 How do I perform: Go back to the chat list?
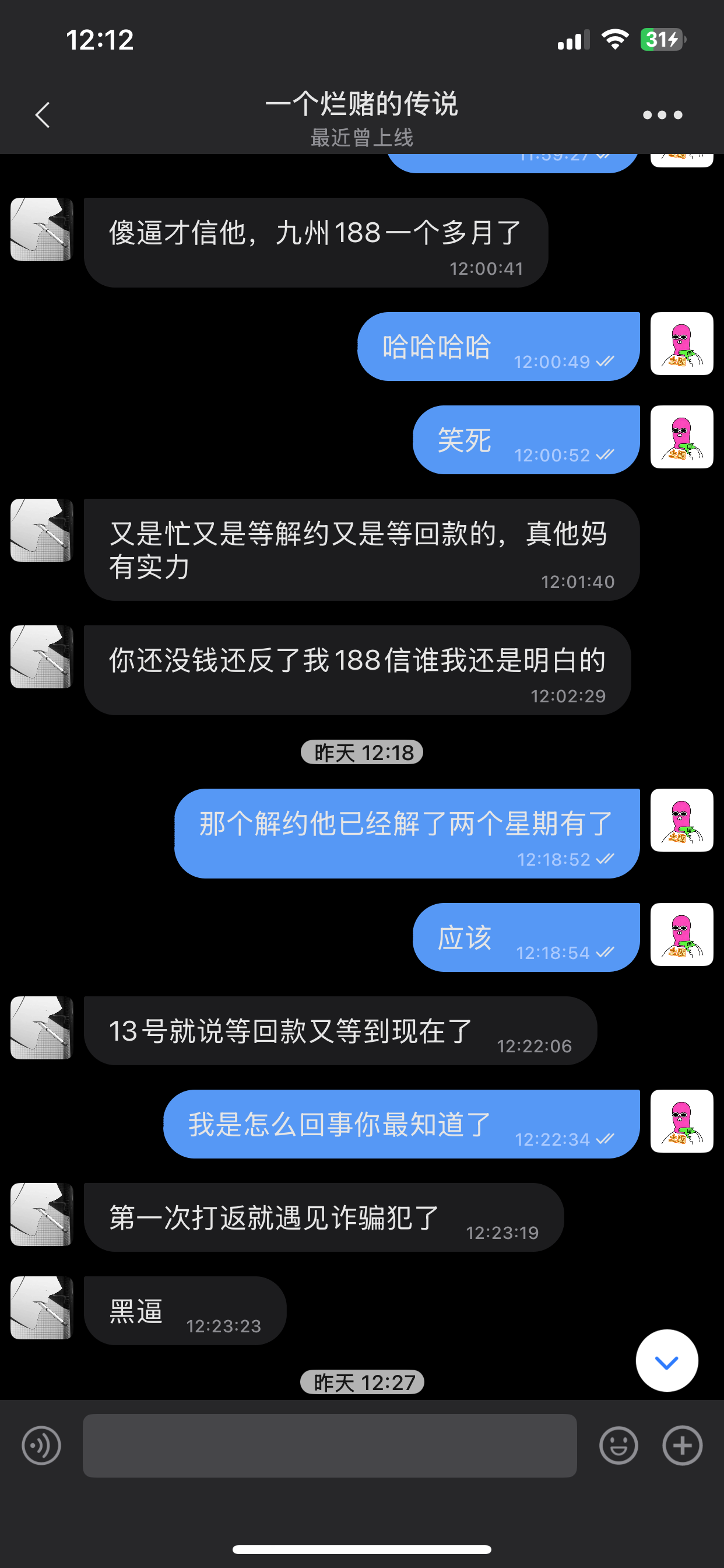click(x=42, y=114)
